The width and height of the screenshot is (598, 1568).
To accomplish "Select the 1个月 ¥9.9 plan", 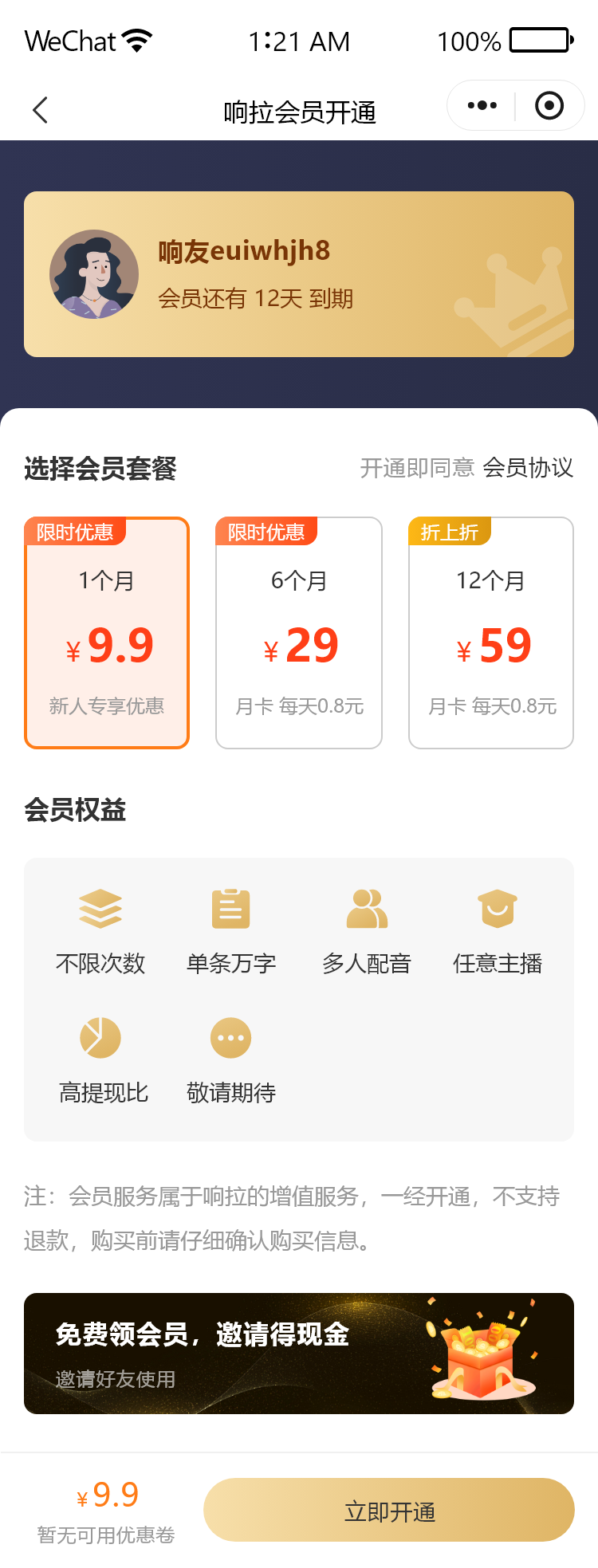I will pos(107,633).
